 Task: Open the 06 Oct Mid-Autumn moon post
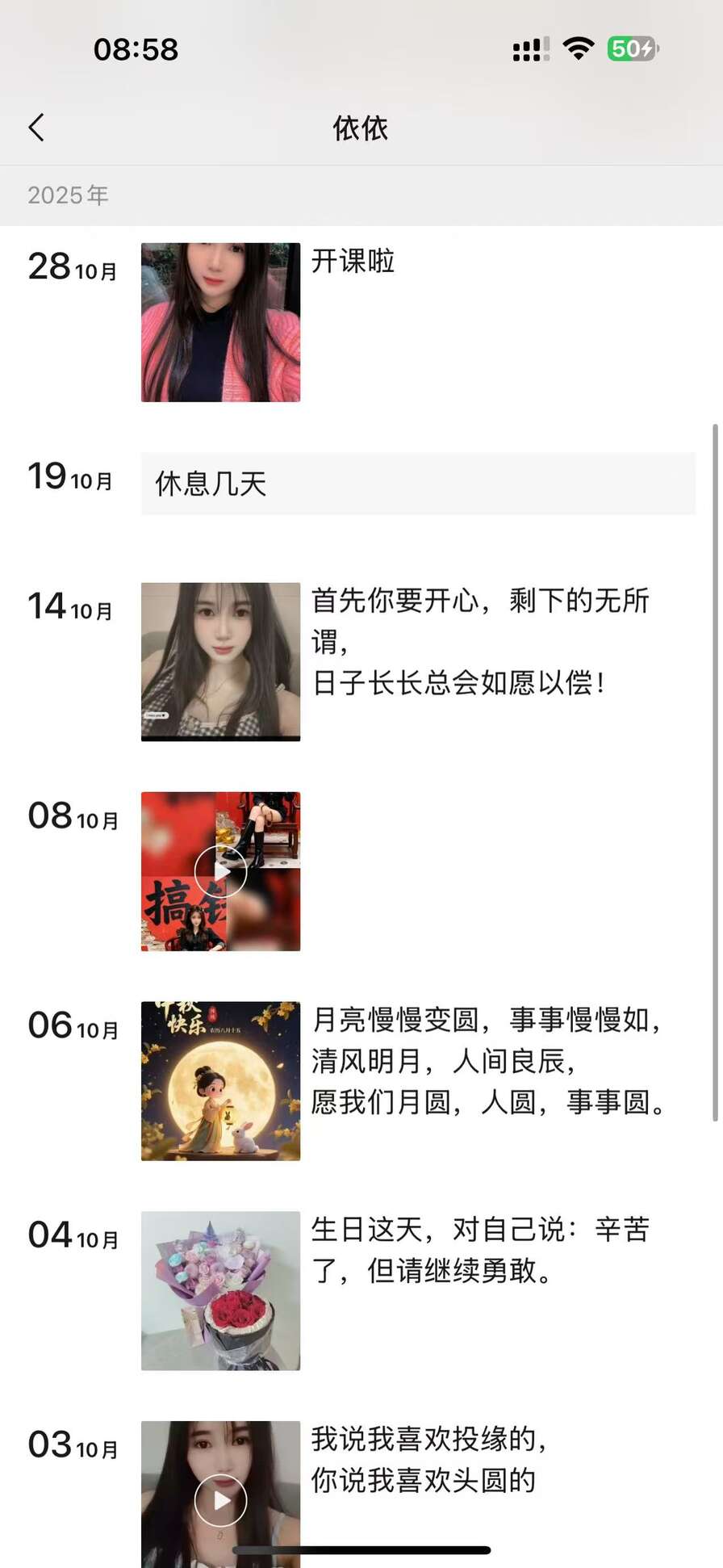[220, 1080]
